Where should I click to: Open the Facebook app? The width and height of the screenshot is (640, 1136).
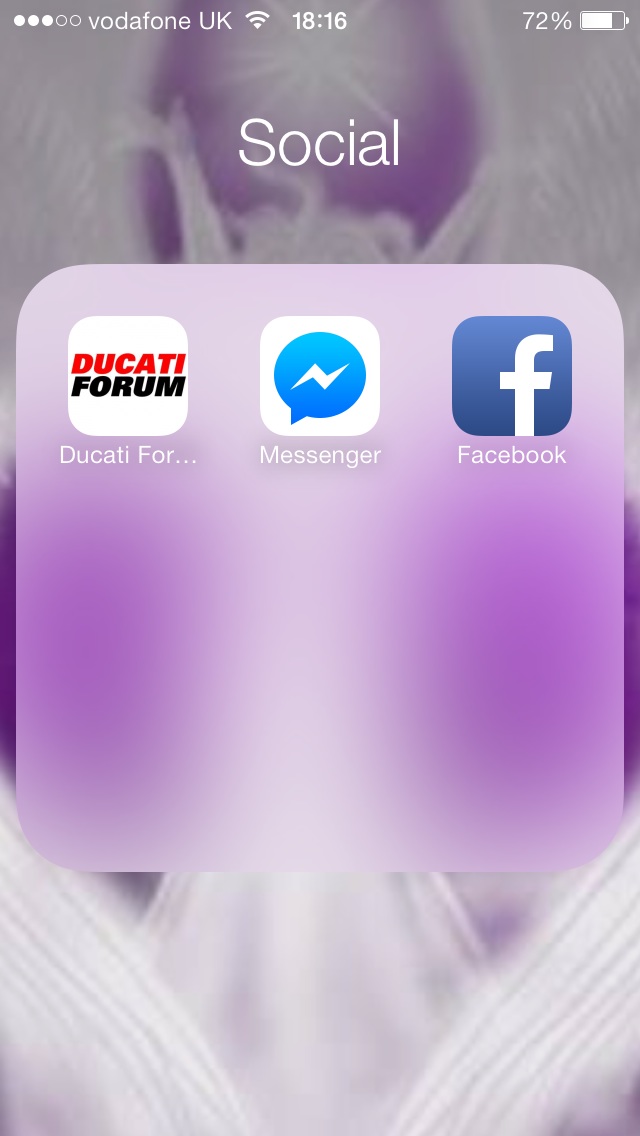pyautogui.click(x=512, y=376)
